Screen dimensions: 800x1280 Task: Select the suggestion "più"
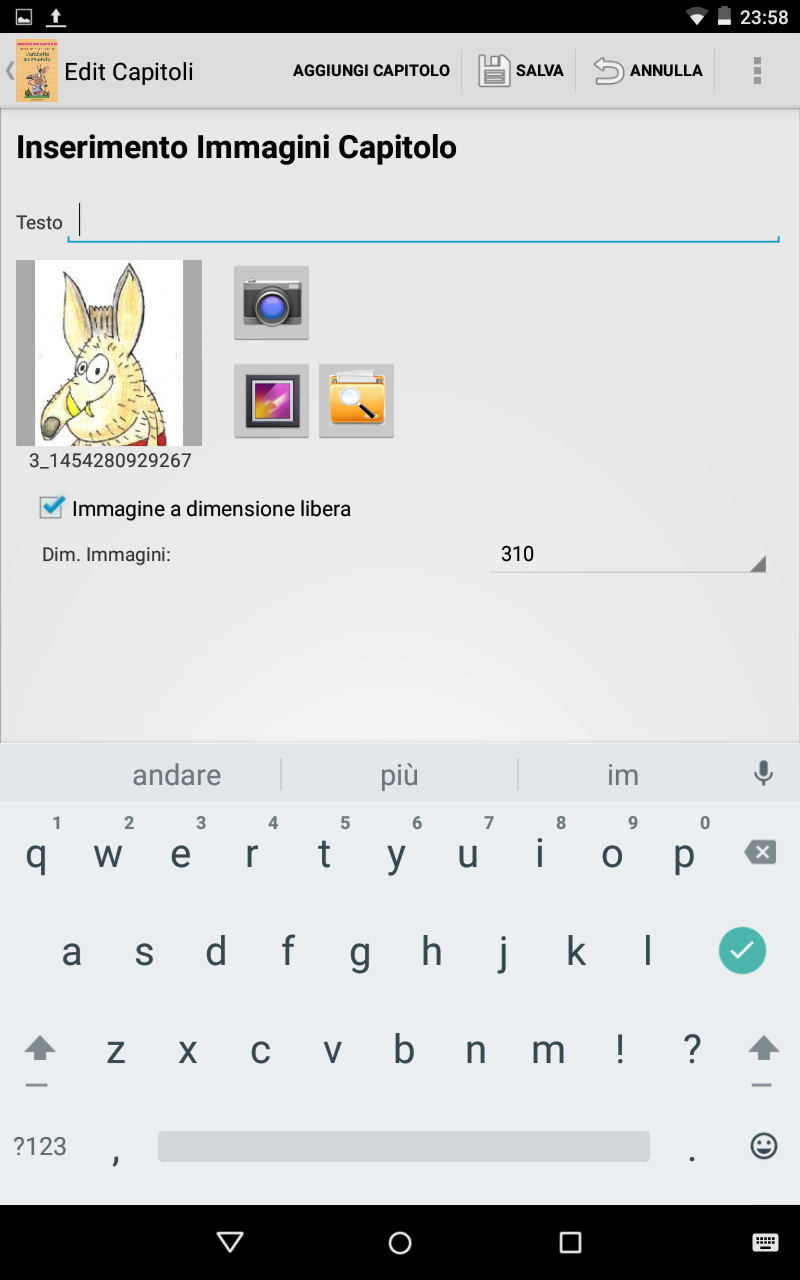click(x=399, y=775)
